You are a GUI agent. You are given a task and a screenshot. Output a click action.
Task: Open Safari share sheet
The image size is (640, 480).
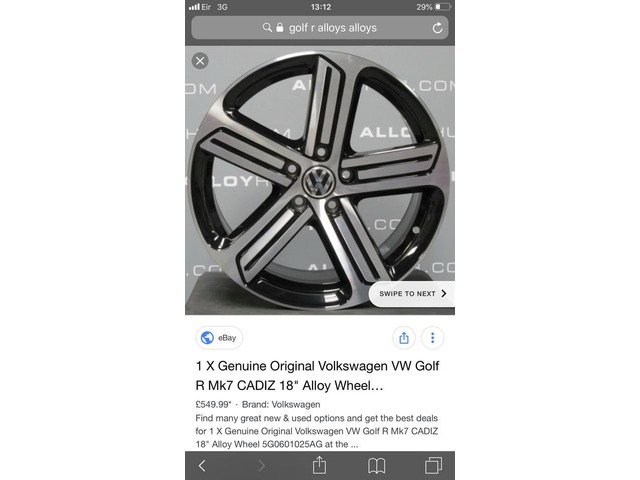[320, 465]
